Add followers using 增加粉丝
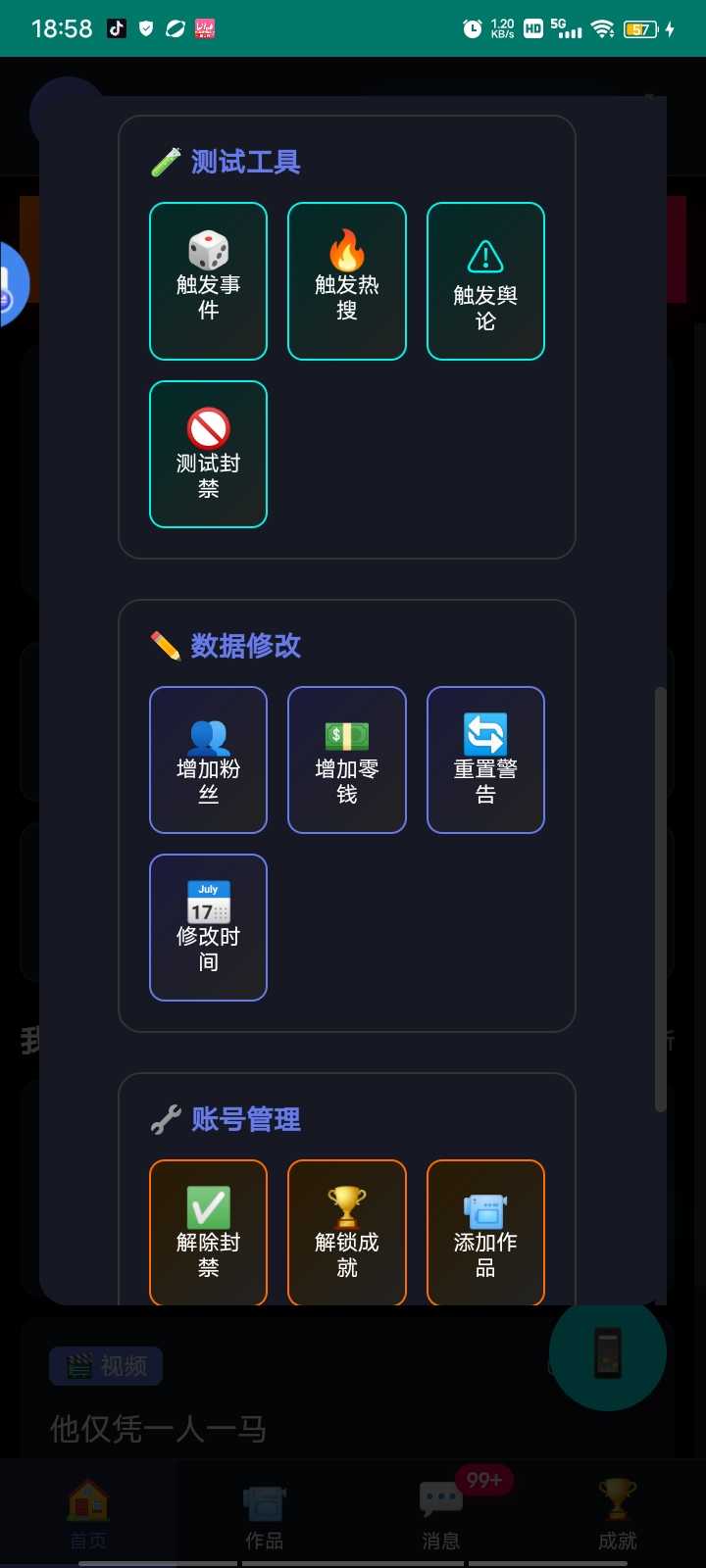Screen dimensions: 706x1568 coord(208,760)
